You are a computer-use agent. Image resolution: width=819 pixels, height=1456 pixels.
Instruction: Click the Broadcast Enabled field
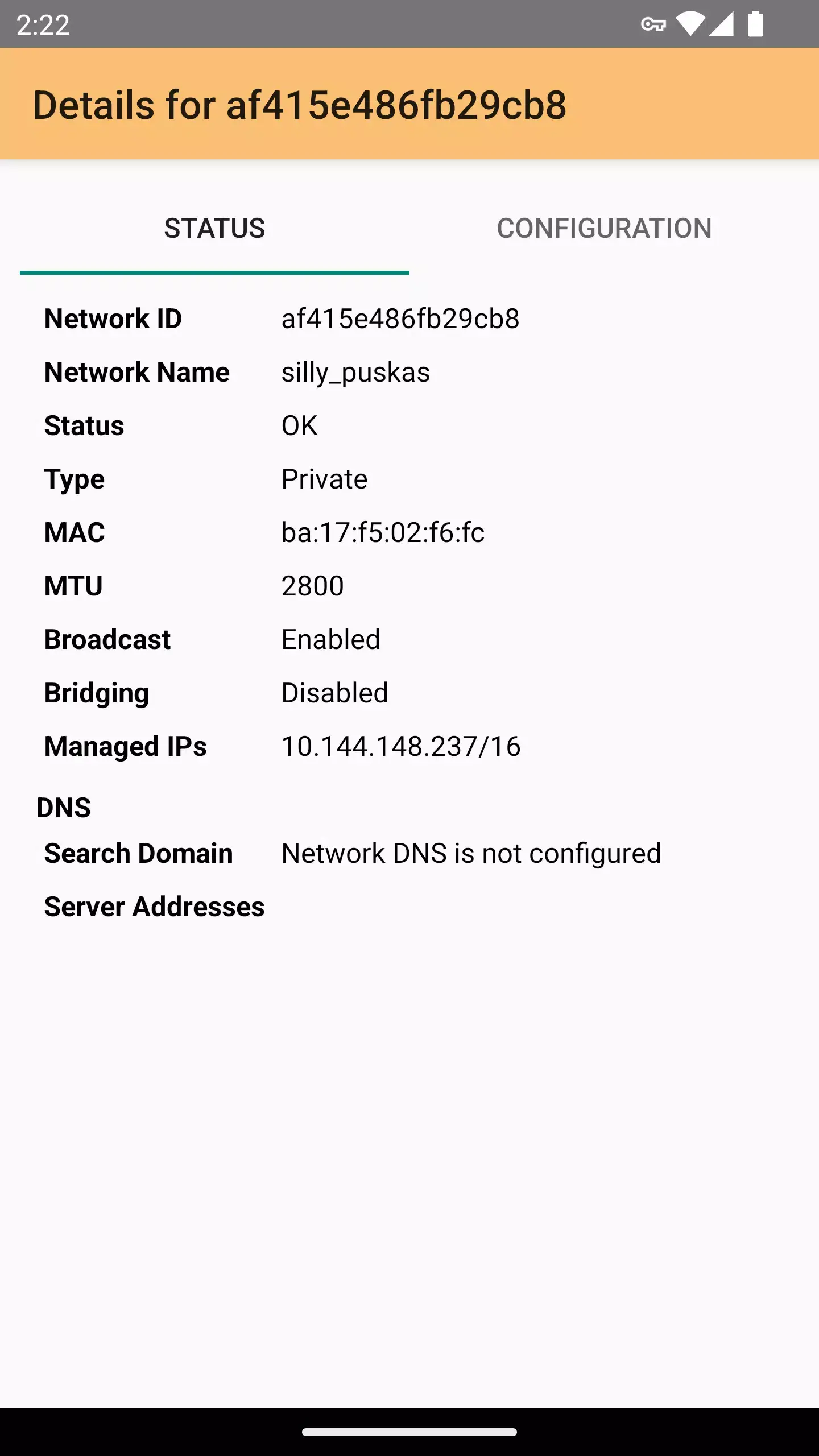331,639
